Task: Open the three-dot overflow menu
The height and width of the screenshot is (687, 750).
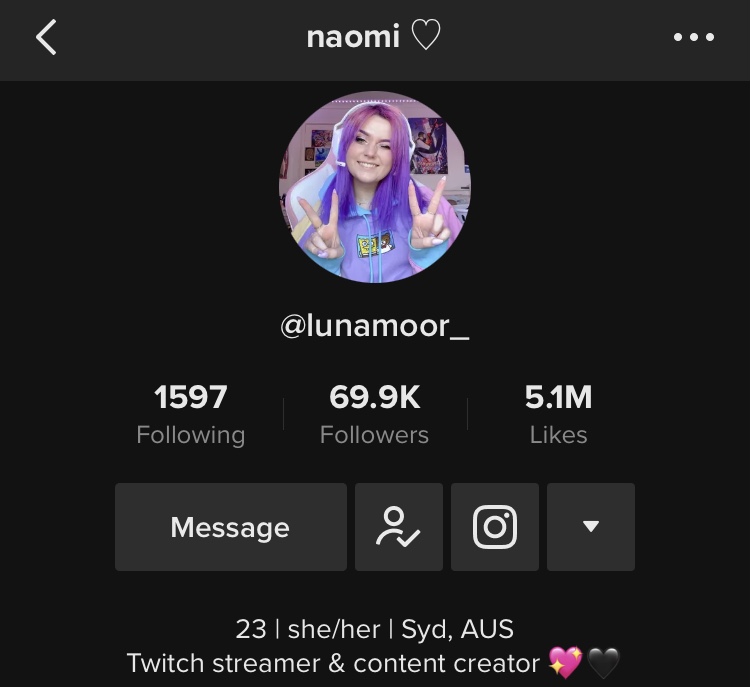Action: click(x=694, y=38)
